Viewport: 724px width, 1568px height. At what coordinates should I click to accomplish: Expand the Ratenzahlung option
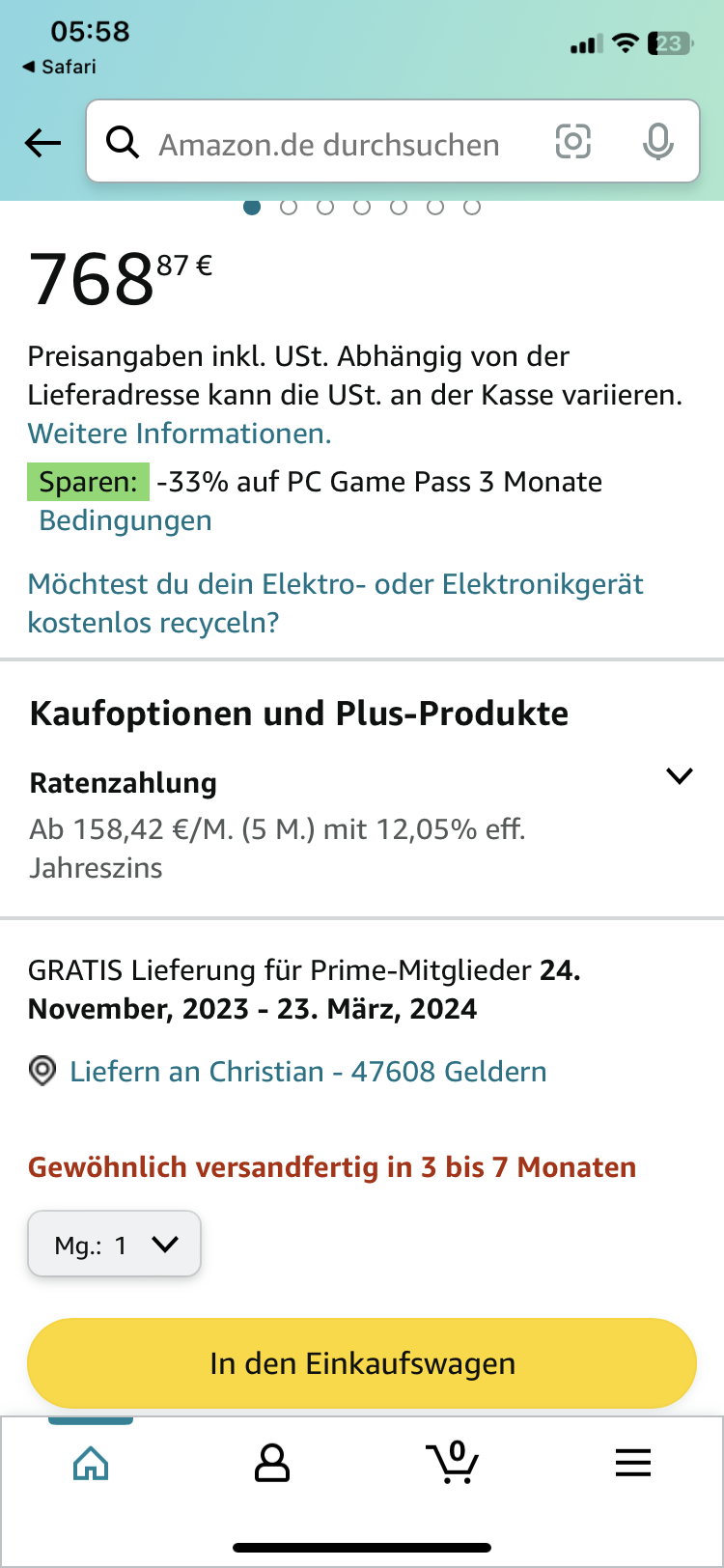point(680,776)
